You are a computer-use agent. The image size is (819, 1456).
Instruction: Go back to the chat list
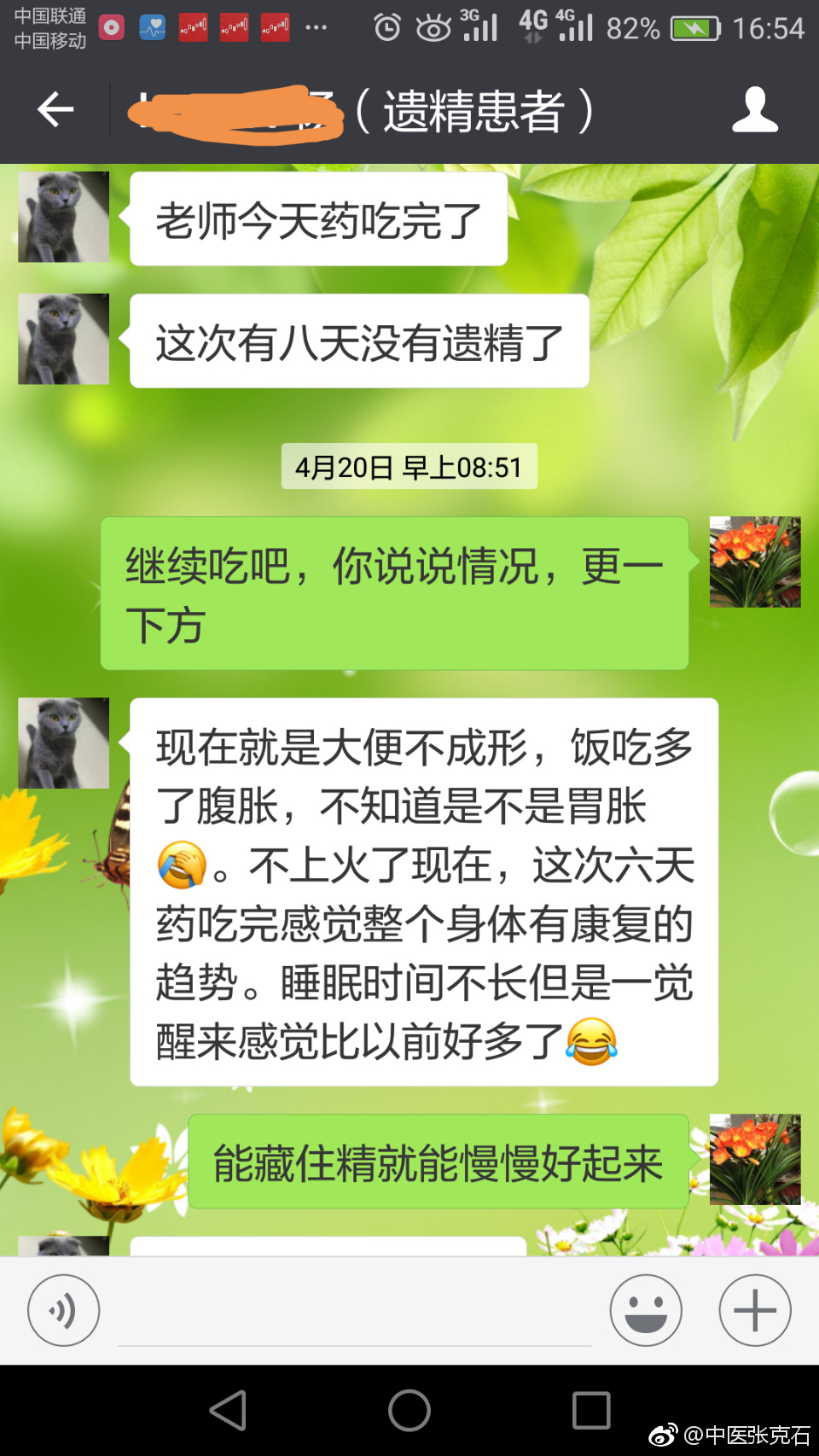[x=55, y=109]
